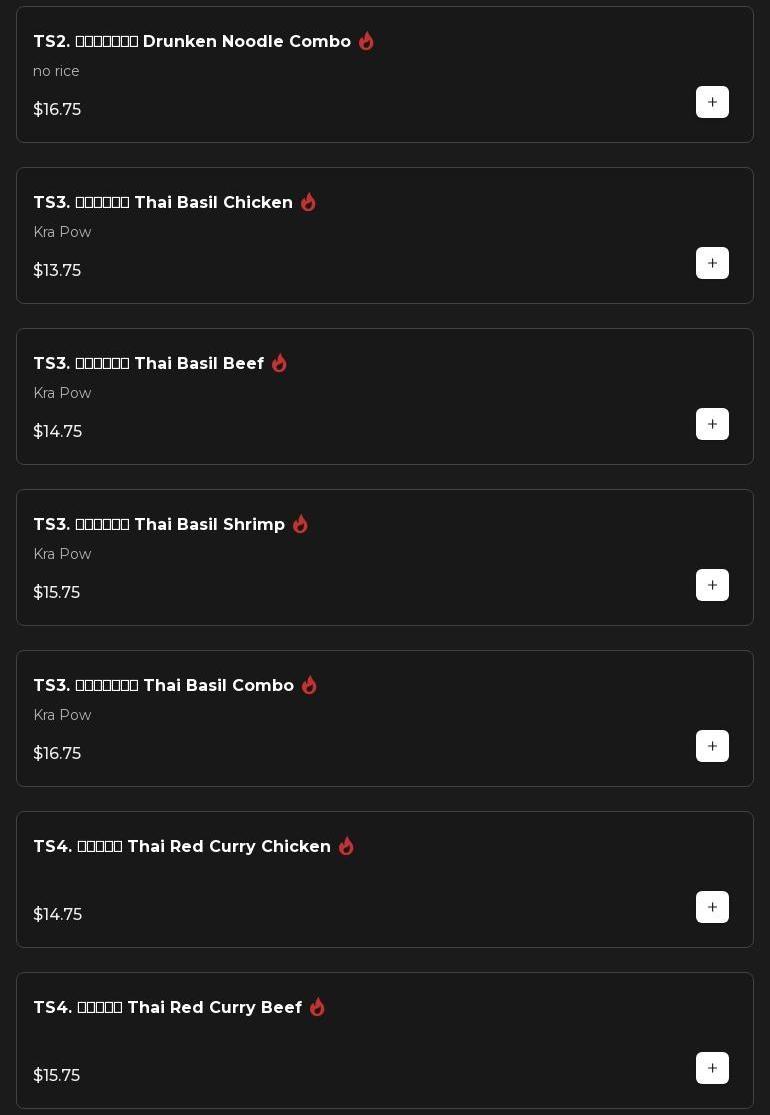Tap plus for Thai Red Curry Beef
This screenshot has height=1115, width=770.
coord(712,1068)
